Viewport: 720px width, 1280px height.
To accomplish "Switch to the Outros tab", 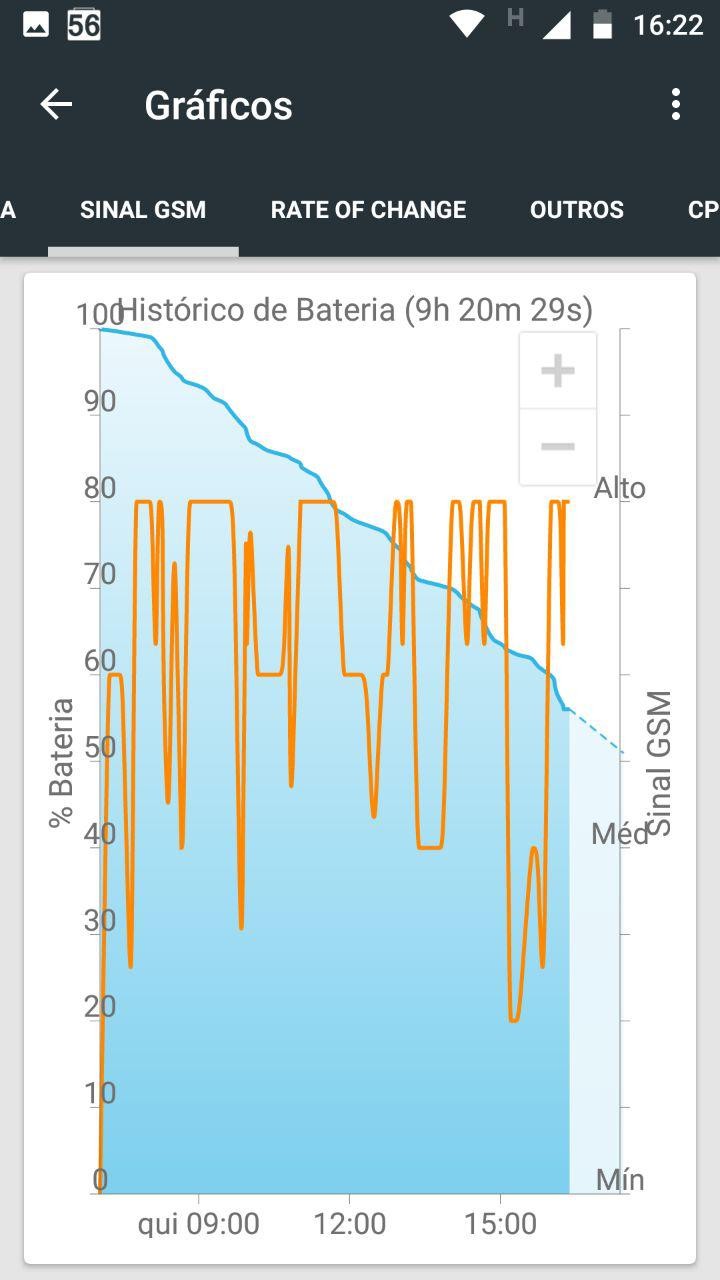I will 577,210.
